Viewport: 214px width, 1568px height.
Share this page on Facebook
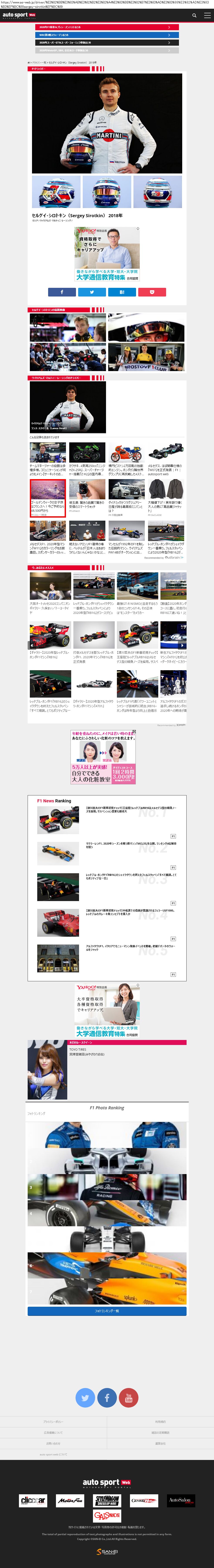click(62, 292)
